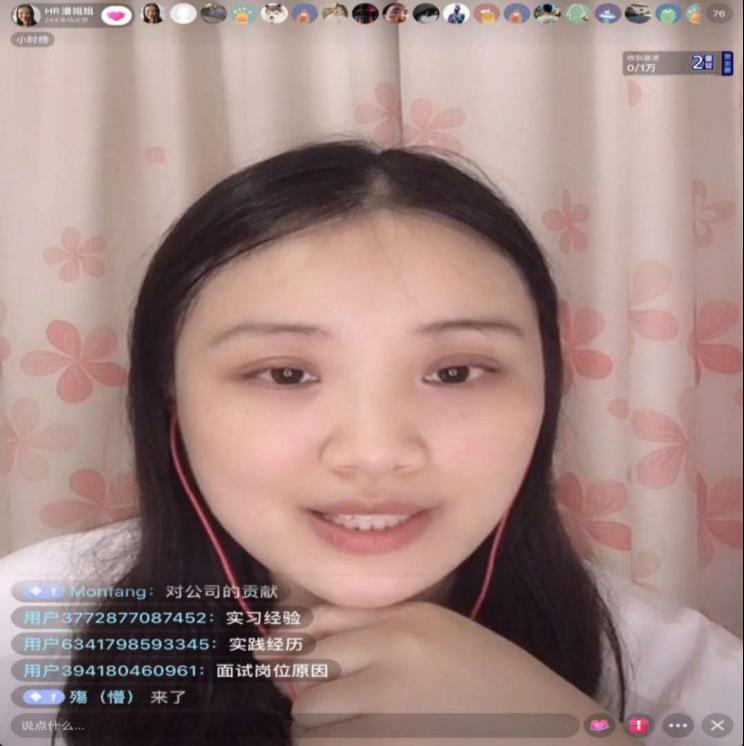Open the 小时榜 hourly ranking
This screenshot has height=746, width=744.
click(33, 39)
